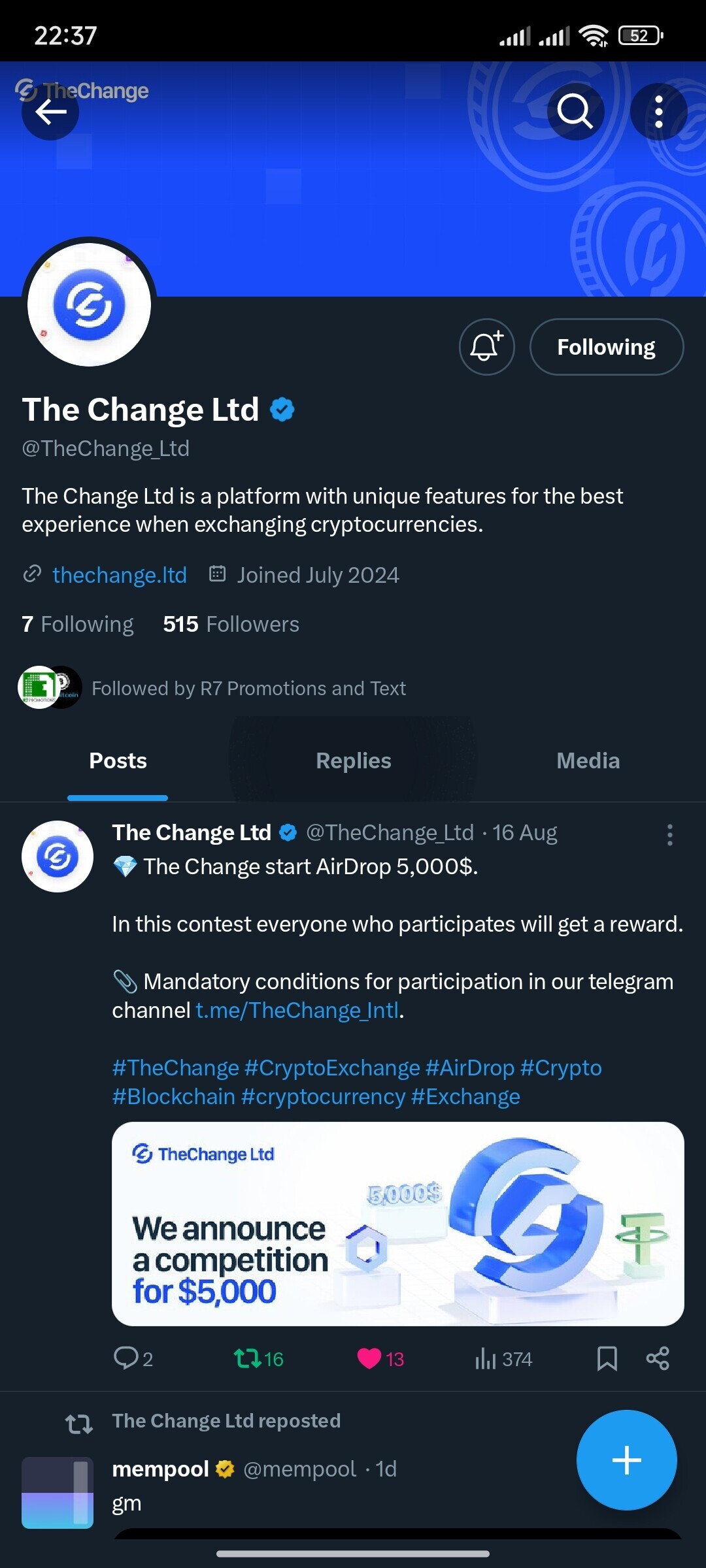The image size is (706, 1568).
Task: Reply to the AirDrop post
Action: pos(133,1359)
